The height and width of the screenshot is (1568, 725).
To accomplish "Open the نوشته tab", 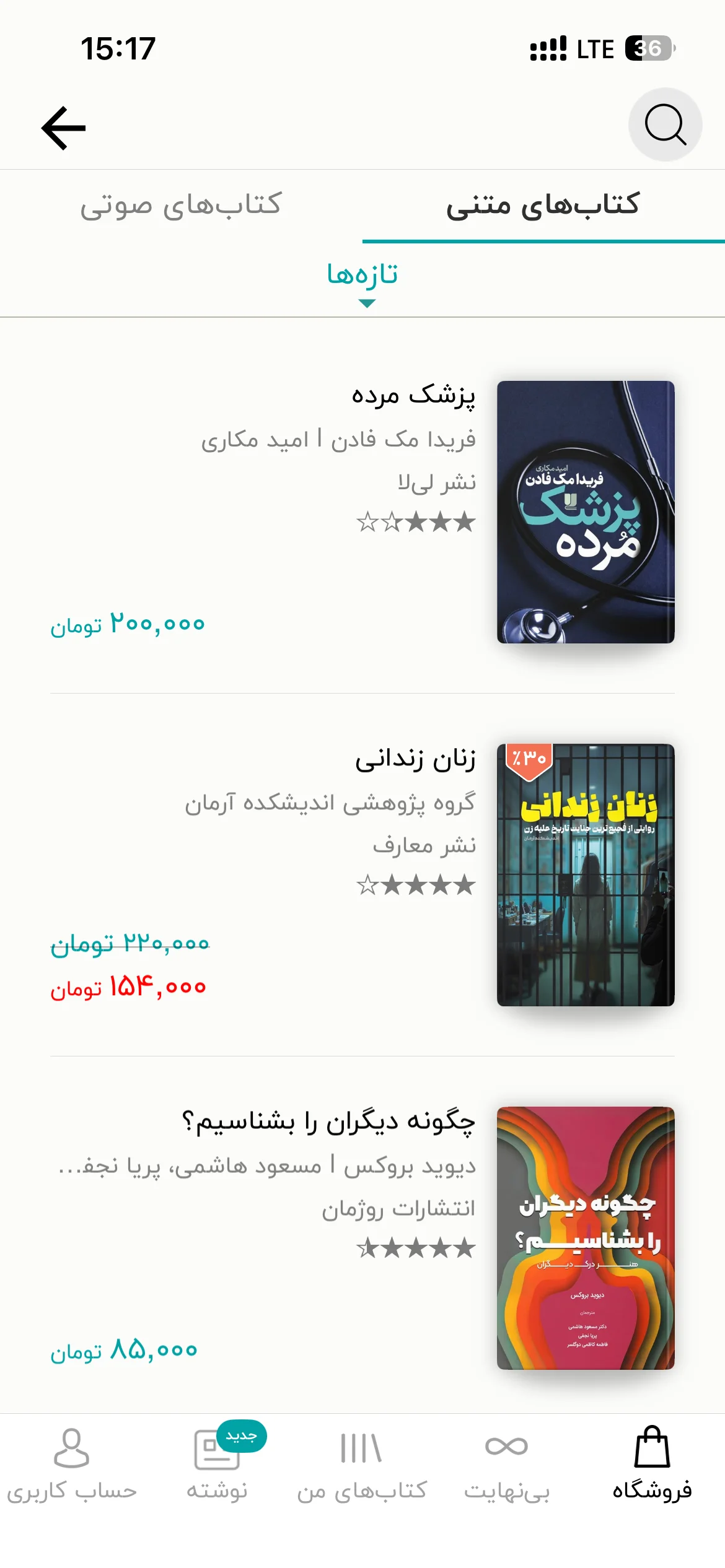I will (217, 1464).
